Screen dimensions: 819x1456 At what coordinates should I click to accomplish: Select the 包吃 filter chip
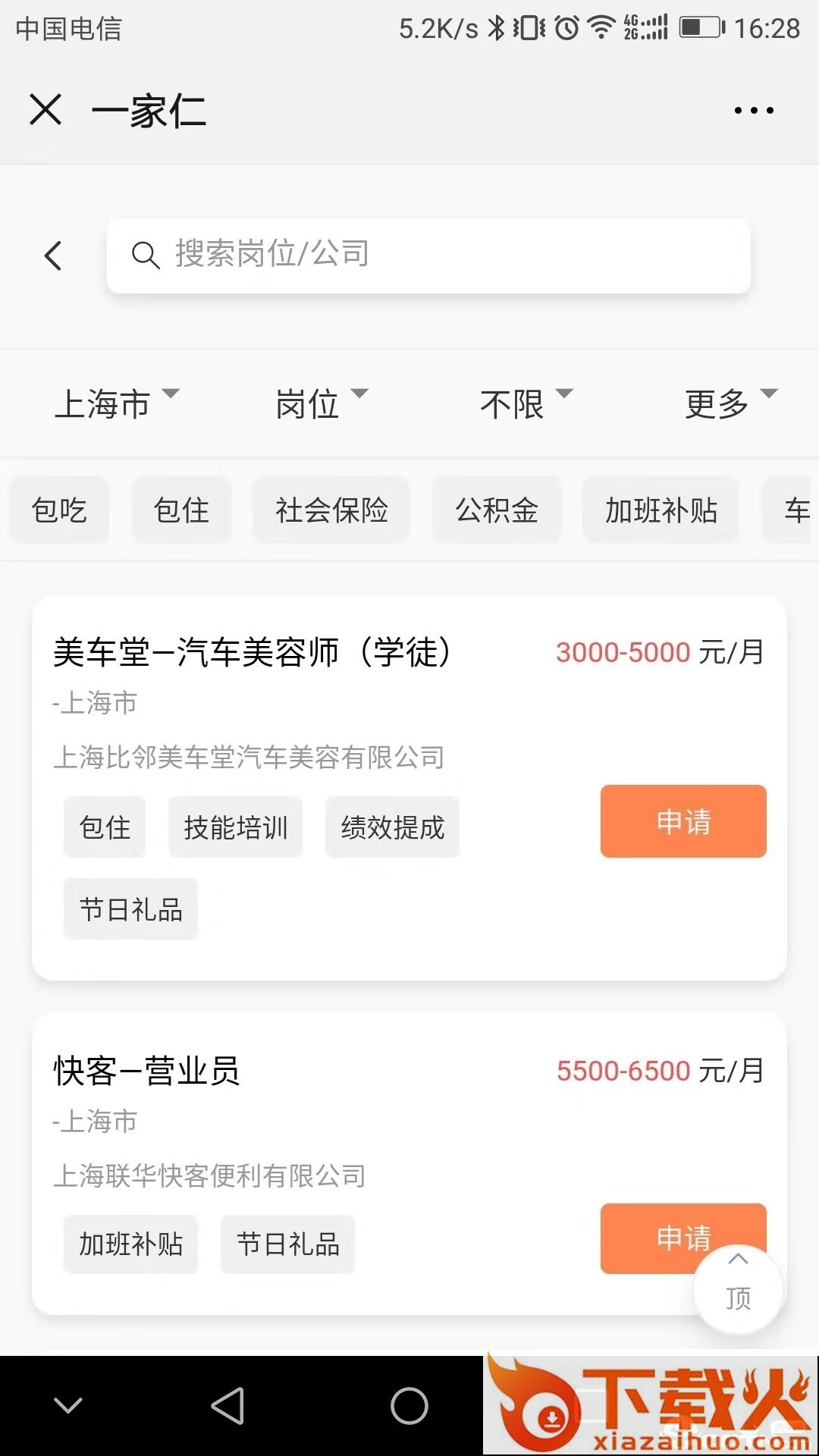tap(59, 510)
